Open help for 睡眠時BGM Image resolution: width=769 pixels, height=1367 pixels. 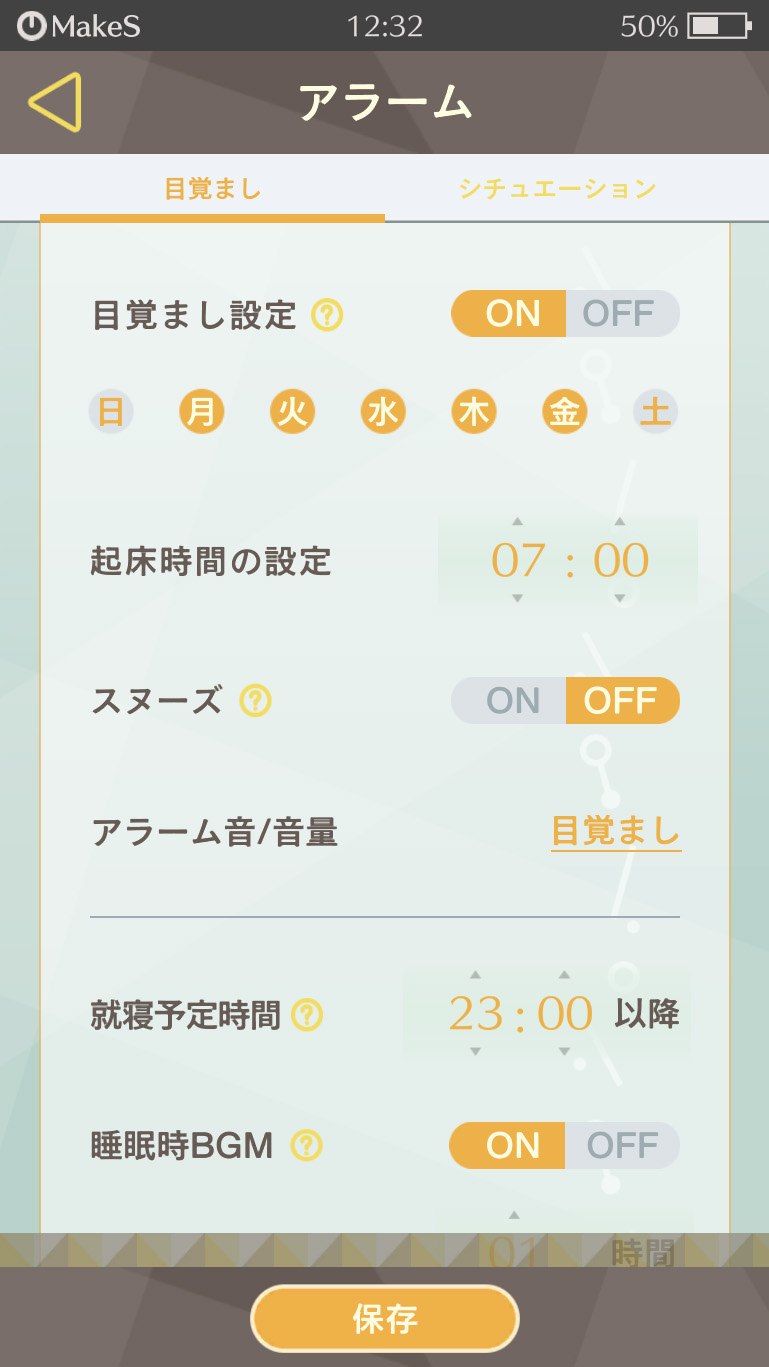point(306,1146)
